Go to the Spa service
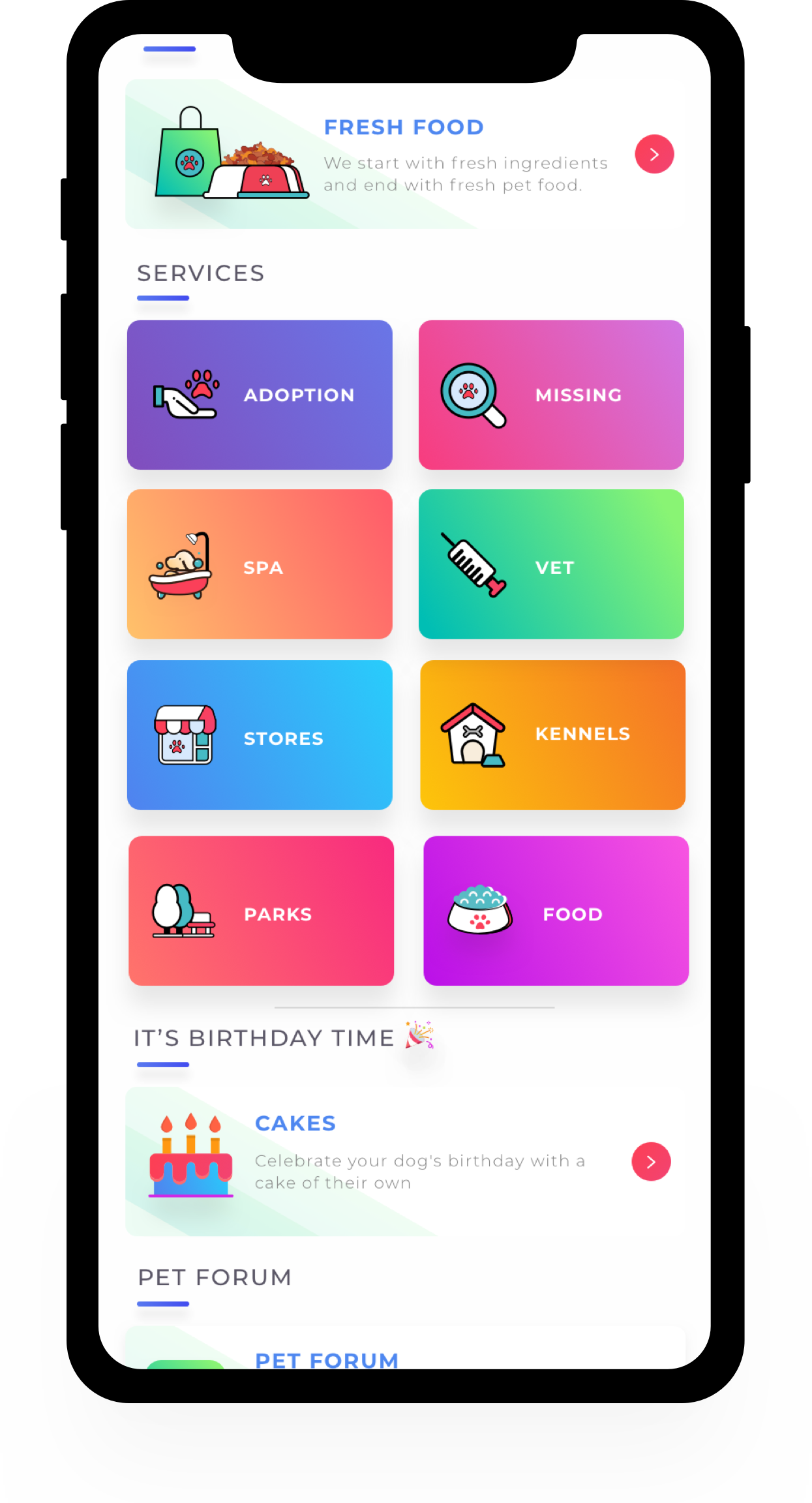 coord(260,564)
